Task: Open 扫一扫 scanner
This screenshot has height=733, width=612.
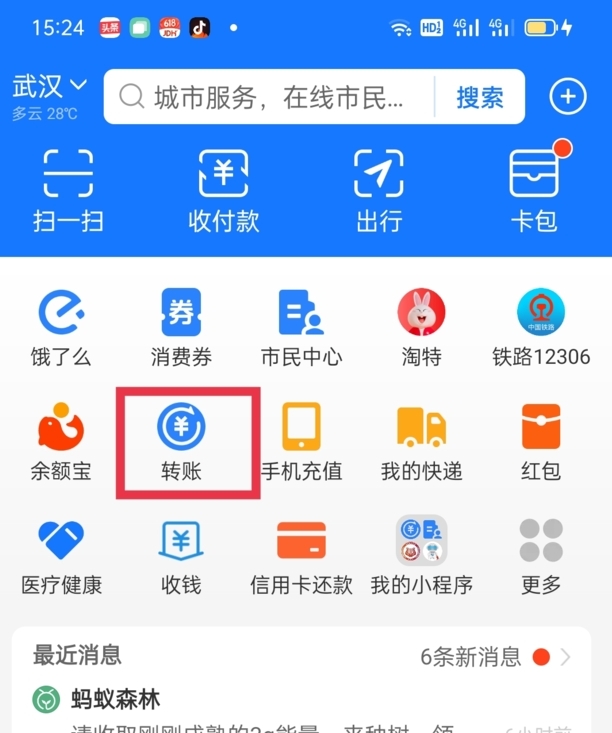Action: coord(68,190)
